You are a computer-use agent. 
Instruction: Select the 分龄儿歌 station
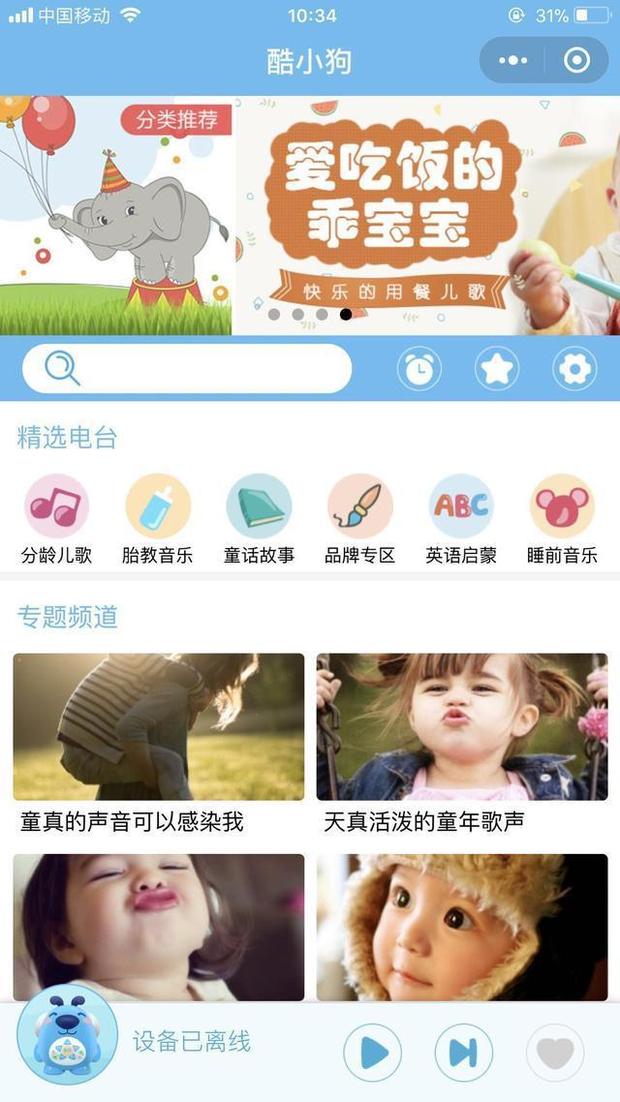57,519
